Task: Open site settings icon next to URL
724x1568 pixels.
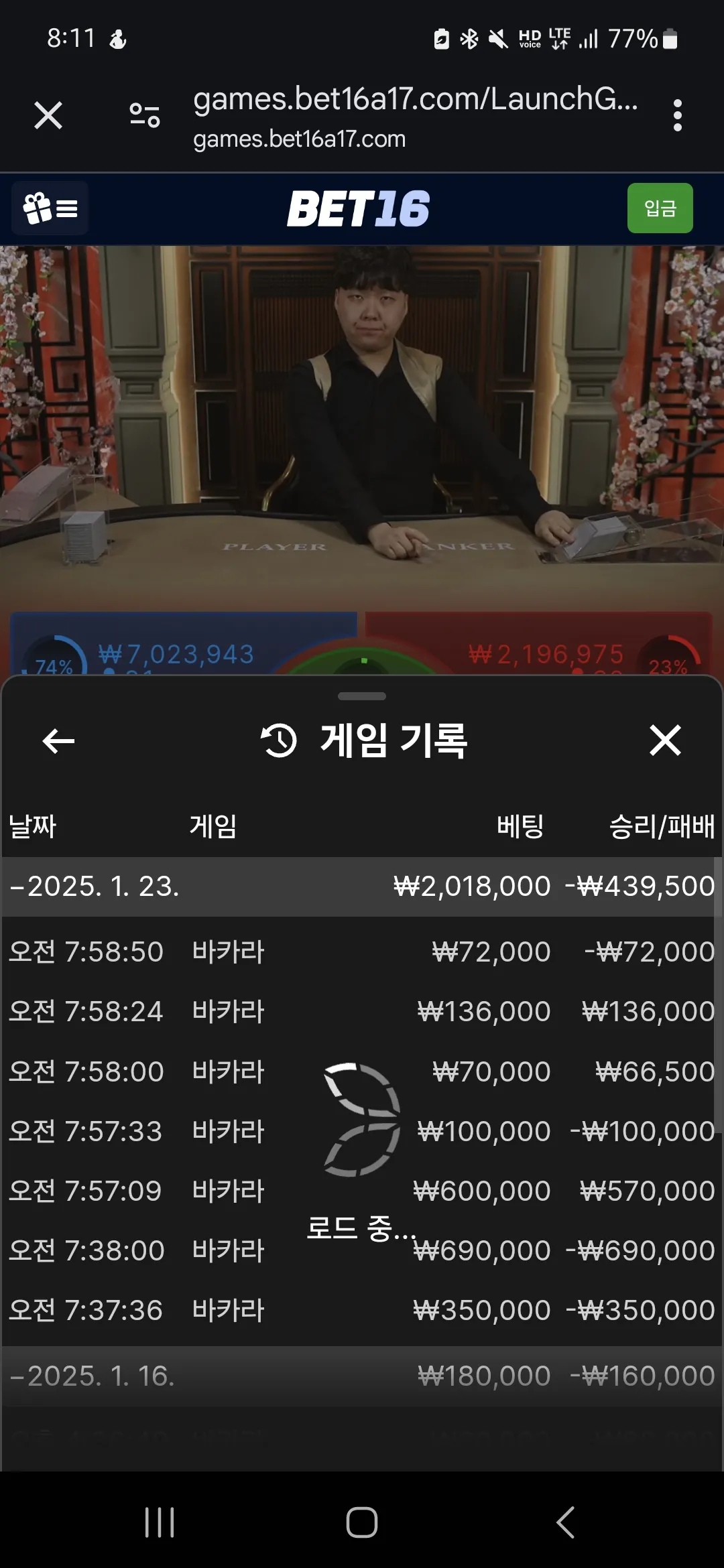Action: [145, 115]
